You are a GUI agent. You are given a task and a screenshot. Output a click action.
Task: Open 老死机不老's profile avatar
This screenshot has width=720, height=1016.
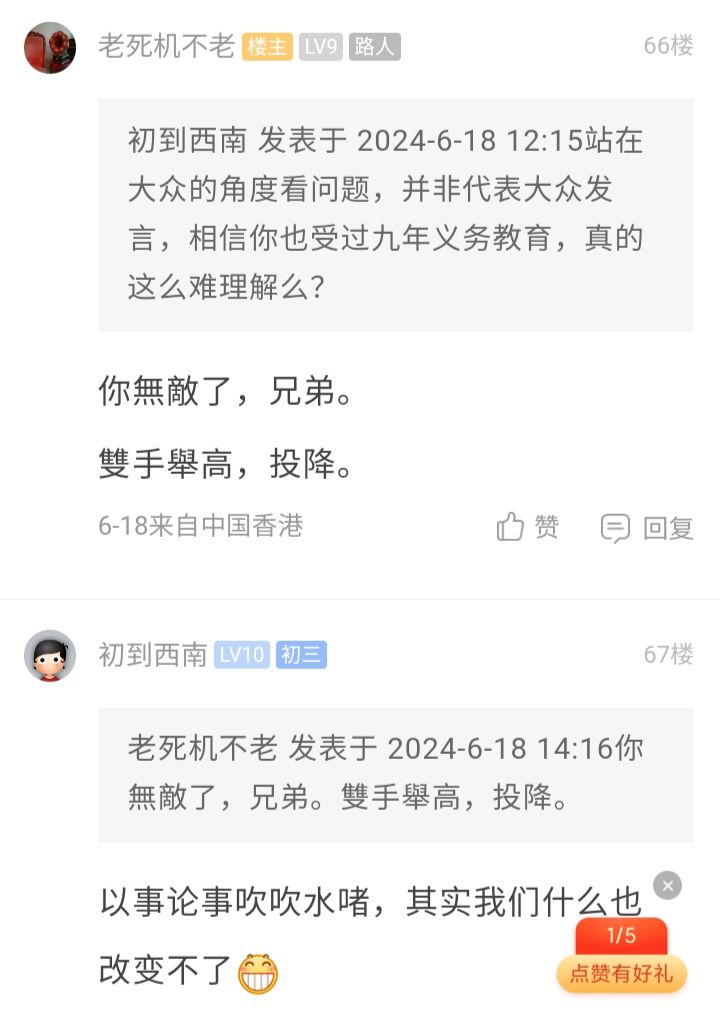pyautogui.click(x=50, y=47)
